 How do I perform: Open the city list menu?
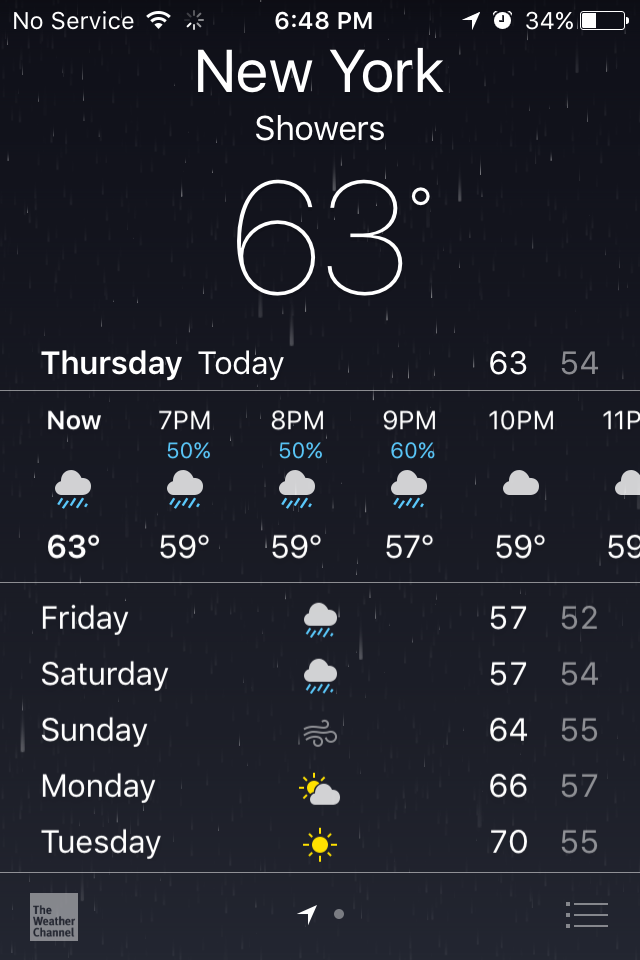(586, 915)
